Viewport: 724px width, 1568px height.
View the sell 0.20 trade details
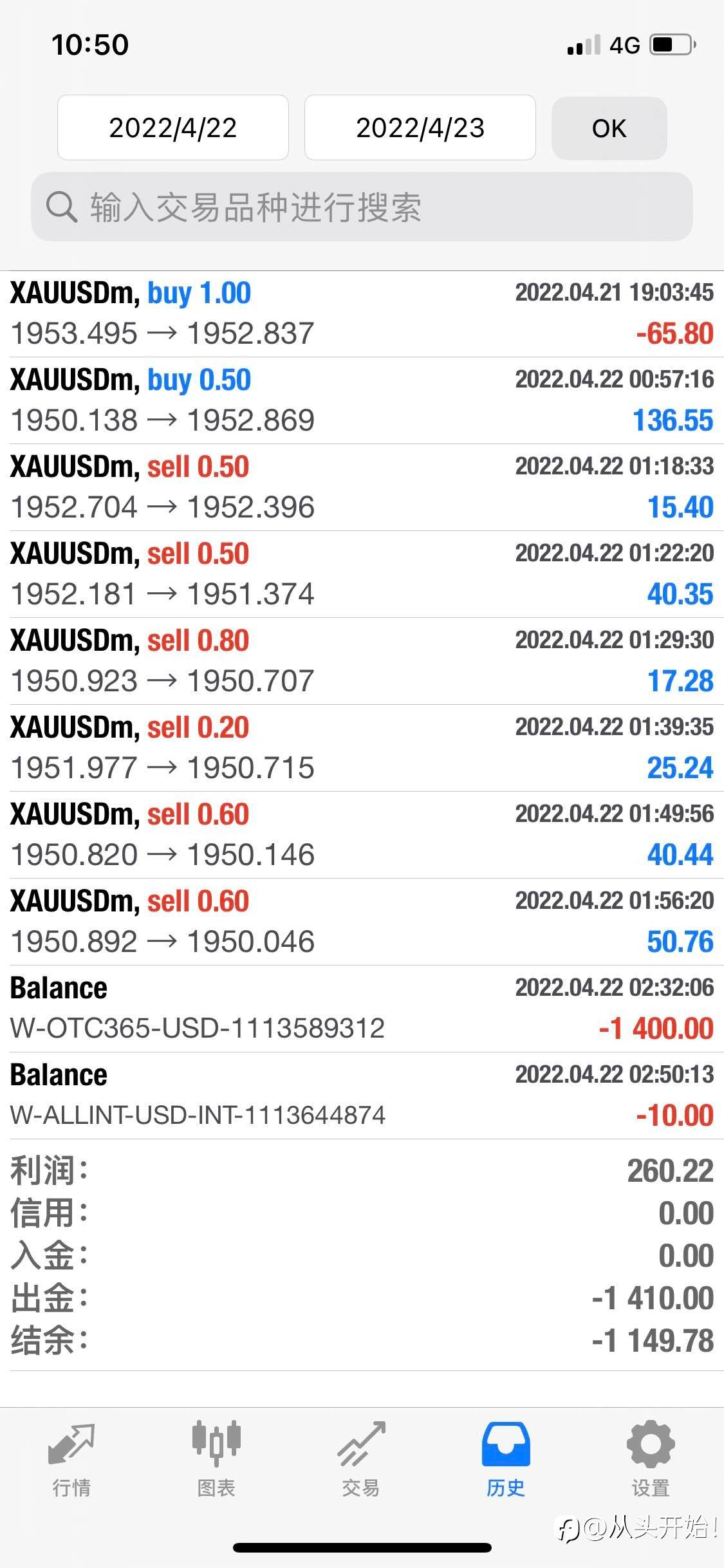362,748
